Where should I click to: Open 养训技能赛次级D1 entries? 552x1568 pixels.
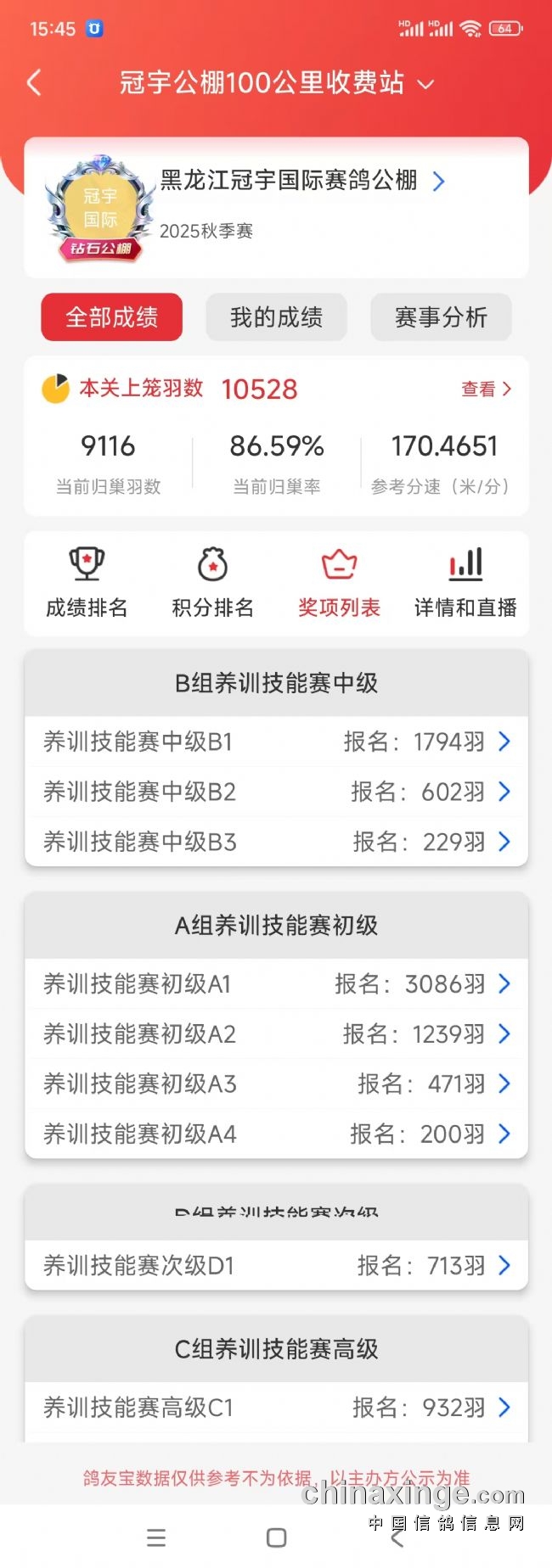[x=276, y=1266]
